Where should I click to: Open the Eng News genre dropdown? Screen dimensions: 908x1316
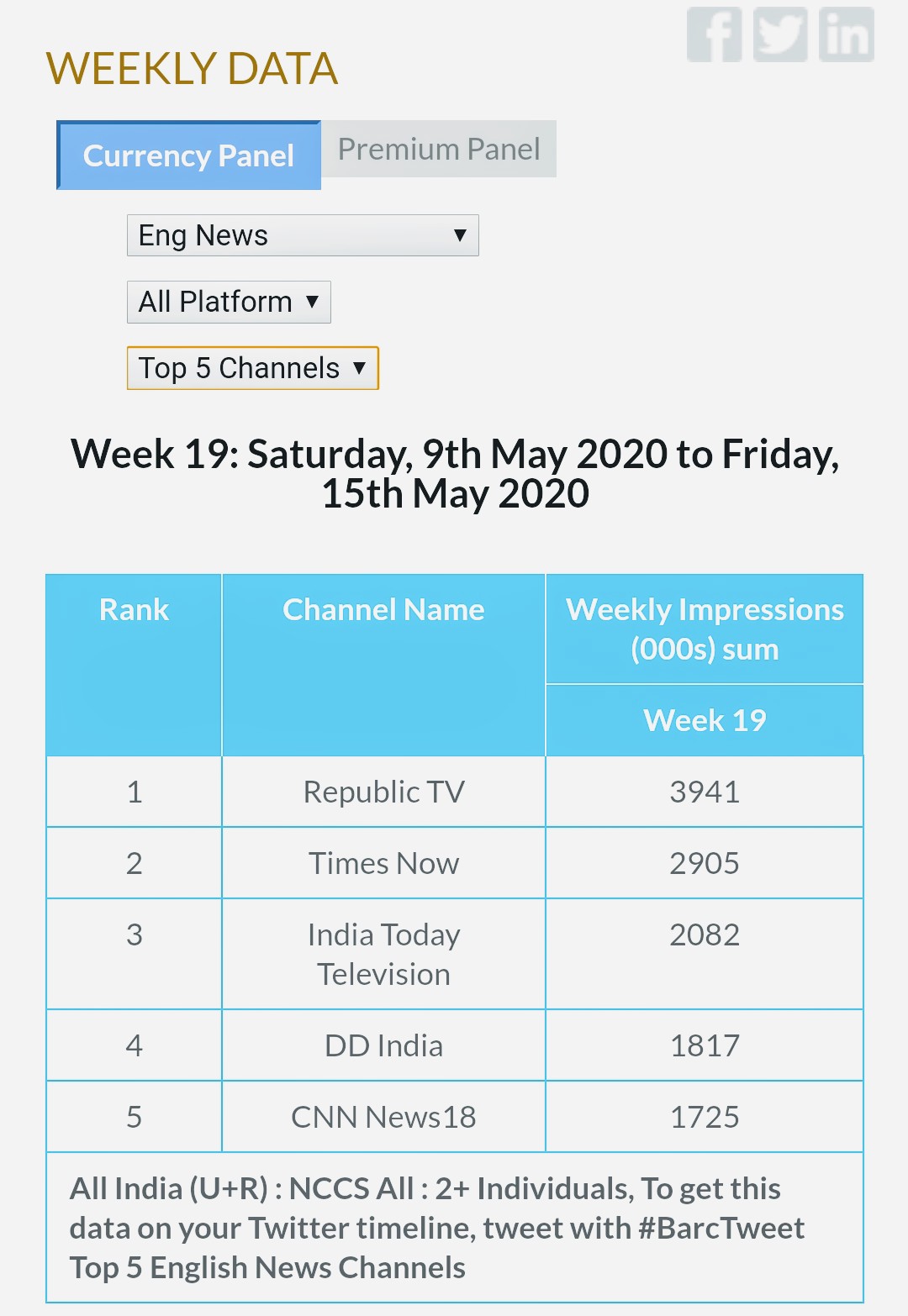pos(303,235)
